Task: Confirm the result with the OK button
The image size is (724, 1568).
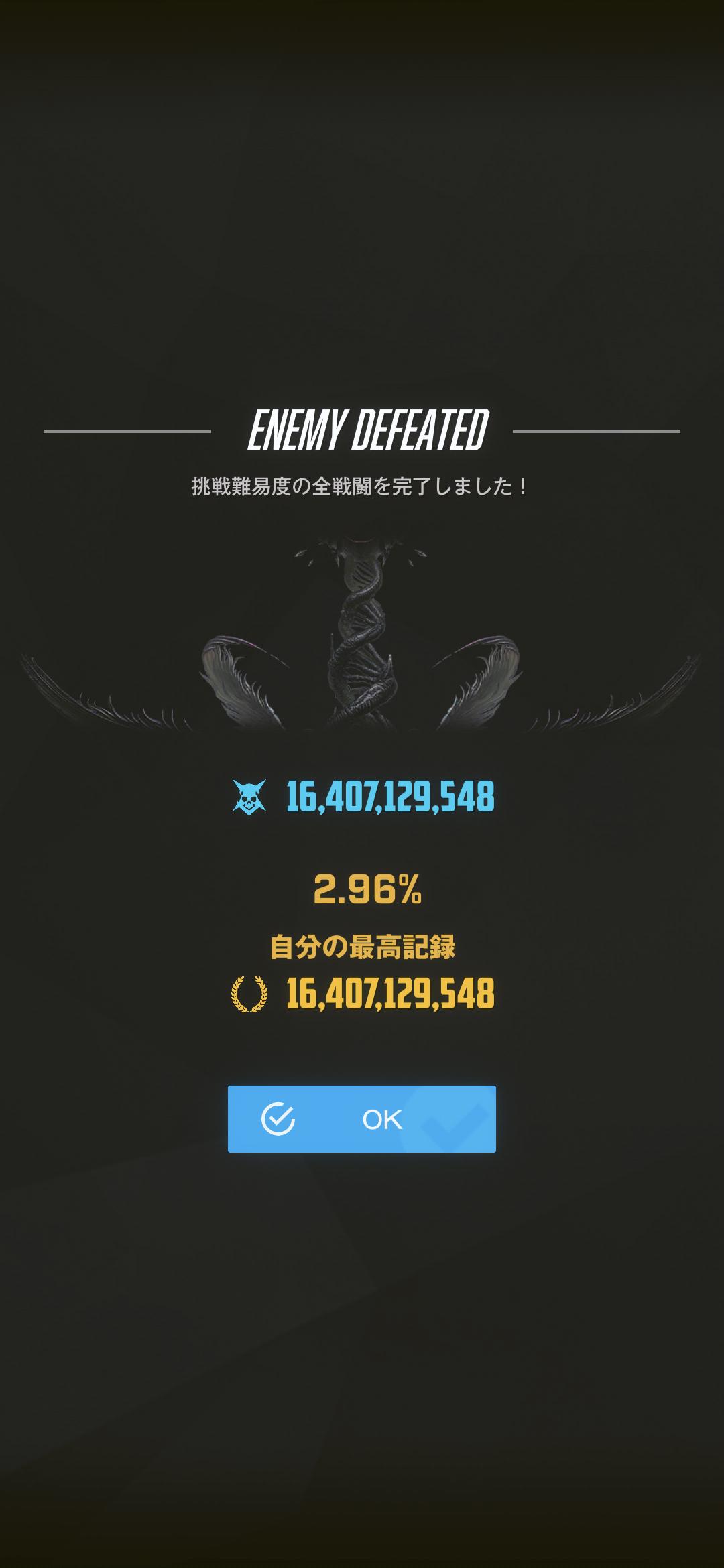Action: 362,1119
